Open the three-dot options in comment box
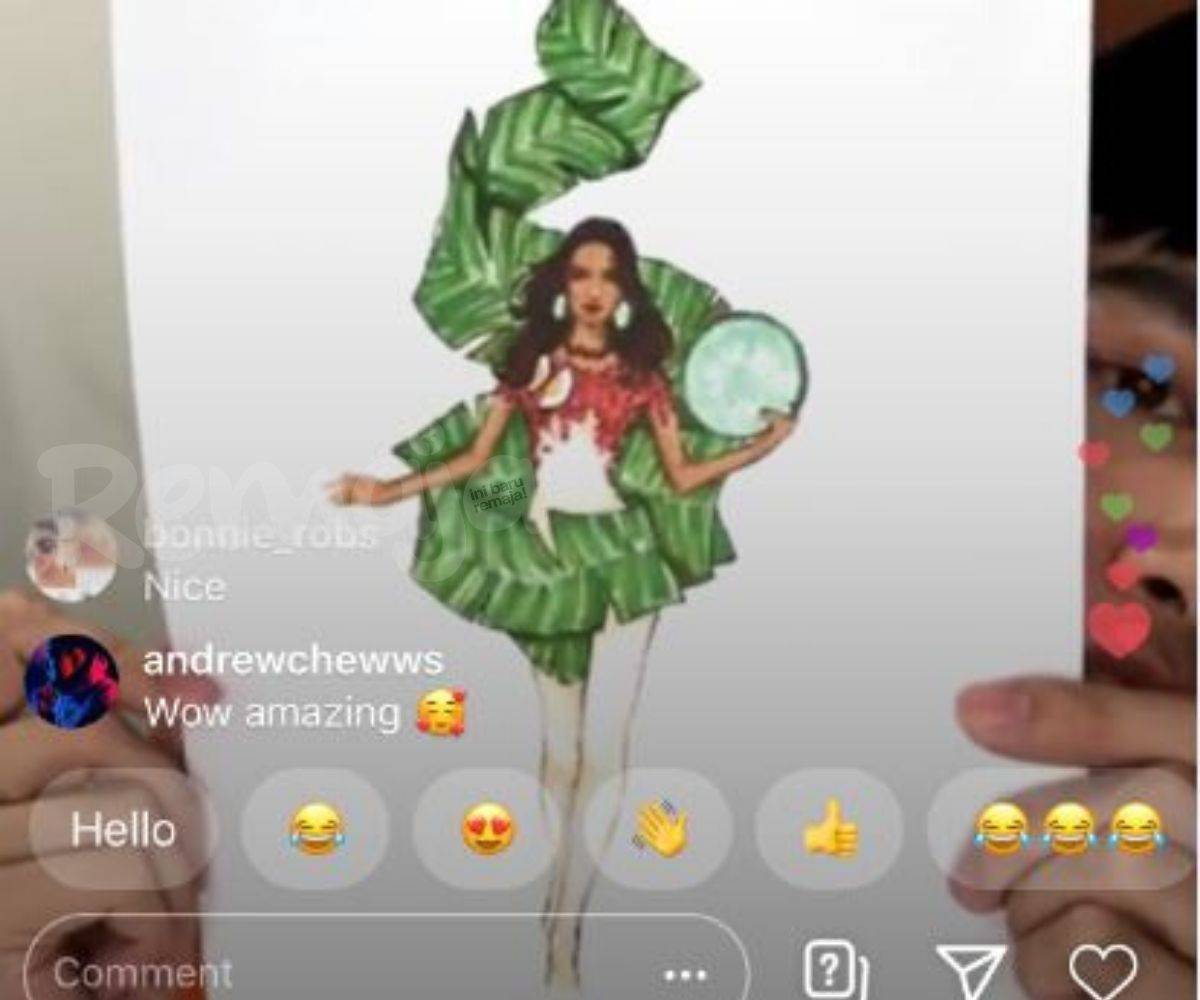The width and height of the screenshot is (1200, 1000). tap(686, 974)
